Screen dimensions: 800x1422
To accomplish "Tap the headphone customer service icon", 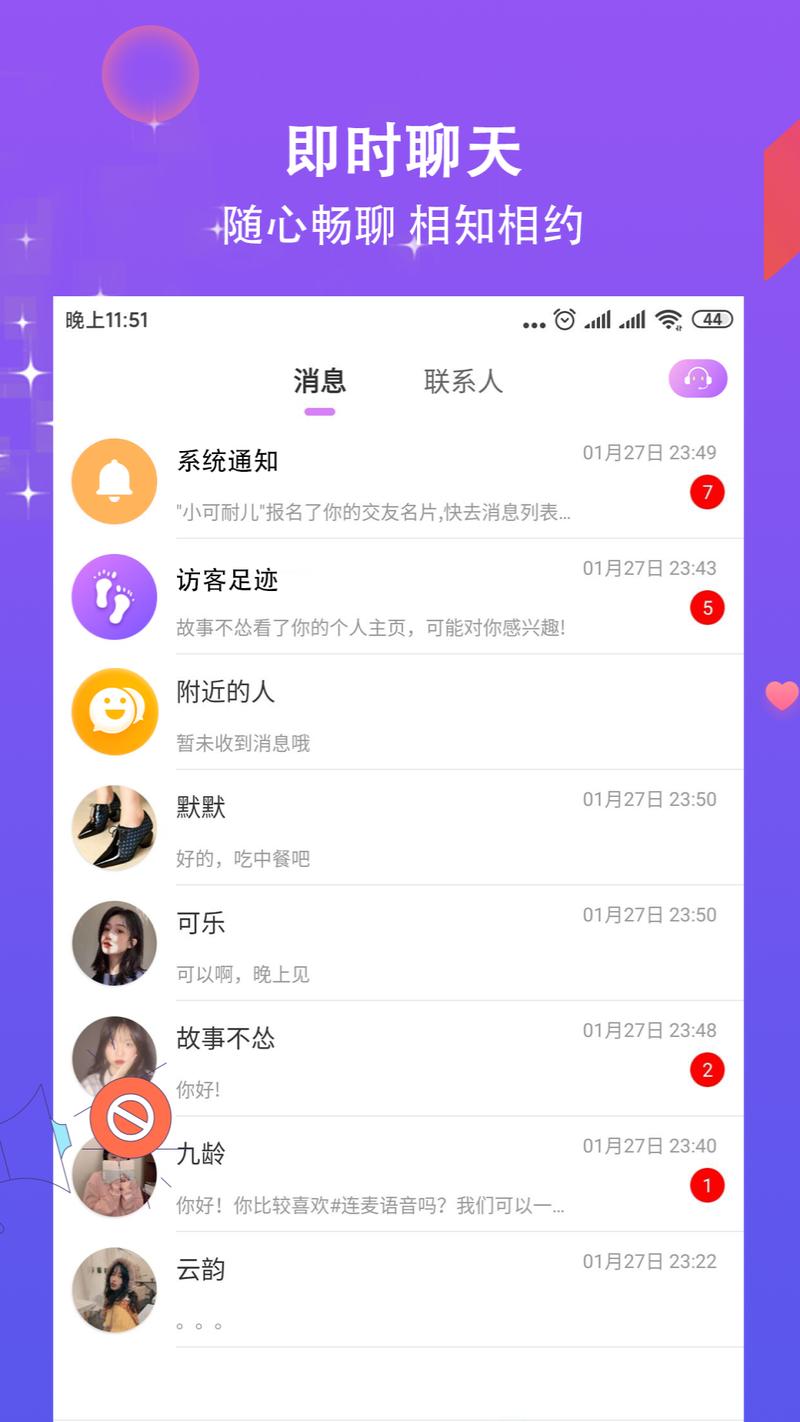I will pyautogui.click(x=697, y=379).
